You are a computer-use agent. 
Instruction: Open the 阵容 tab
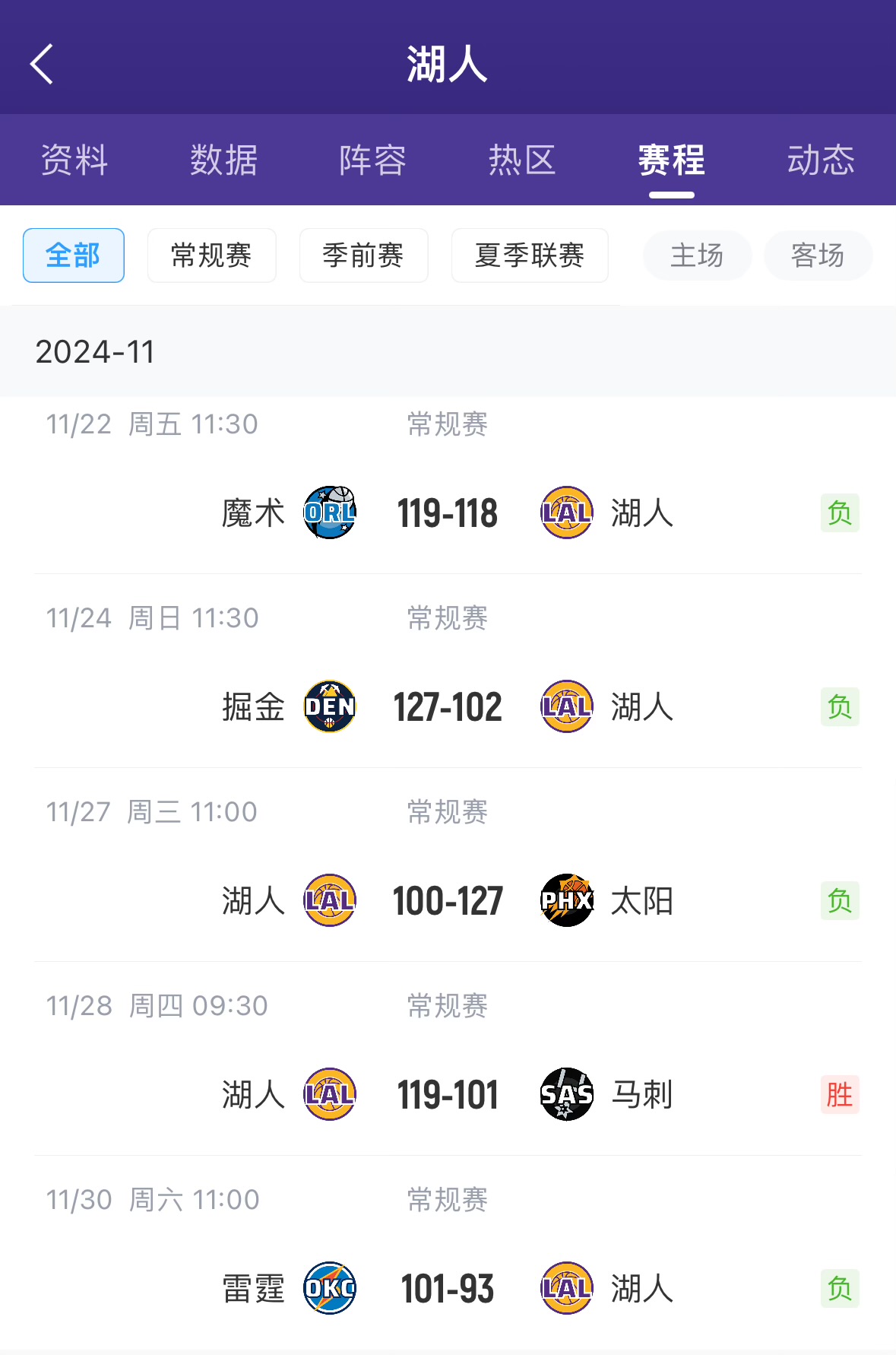click(x=372, y=160)
